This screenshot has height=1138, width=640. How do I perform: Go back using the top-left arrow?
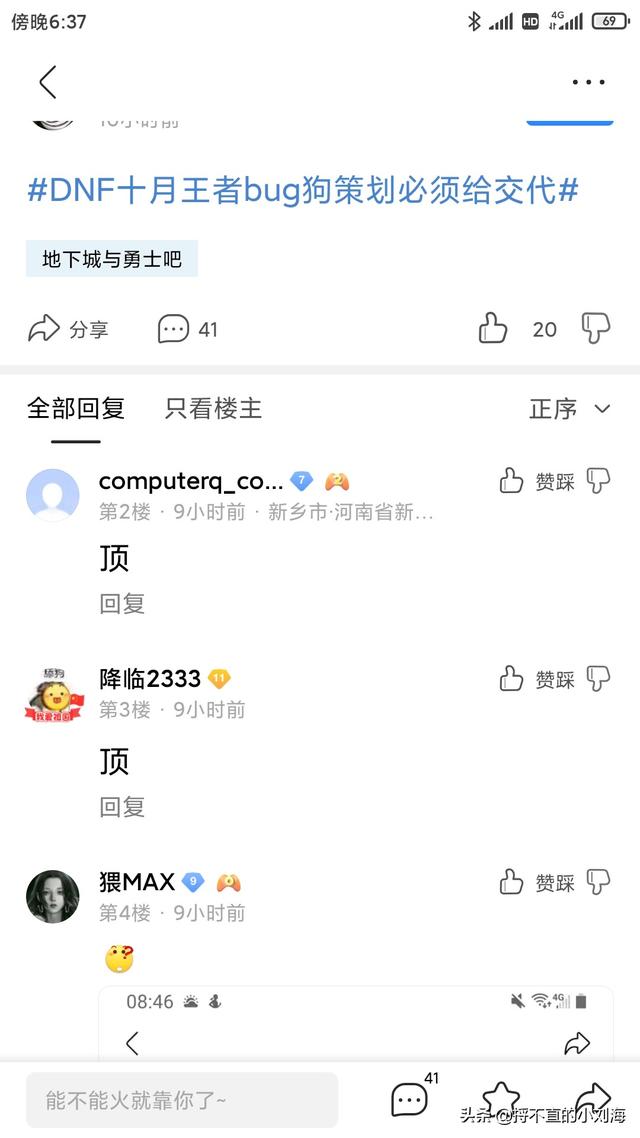coord(48,82)
